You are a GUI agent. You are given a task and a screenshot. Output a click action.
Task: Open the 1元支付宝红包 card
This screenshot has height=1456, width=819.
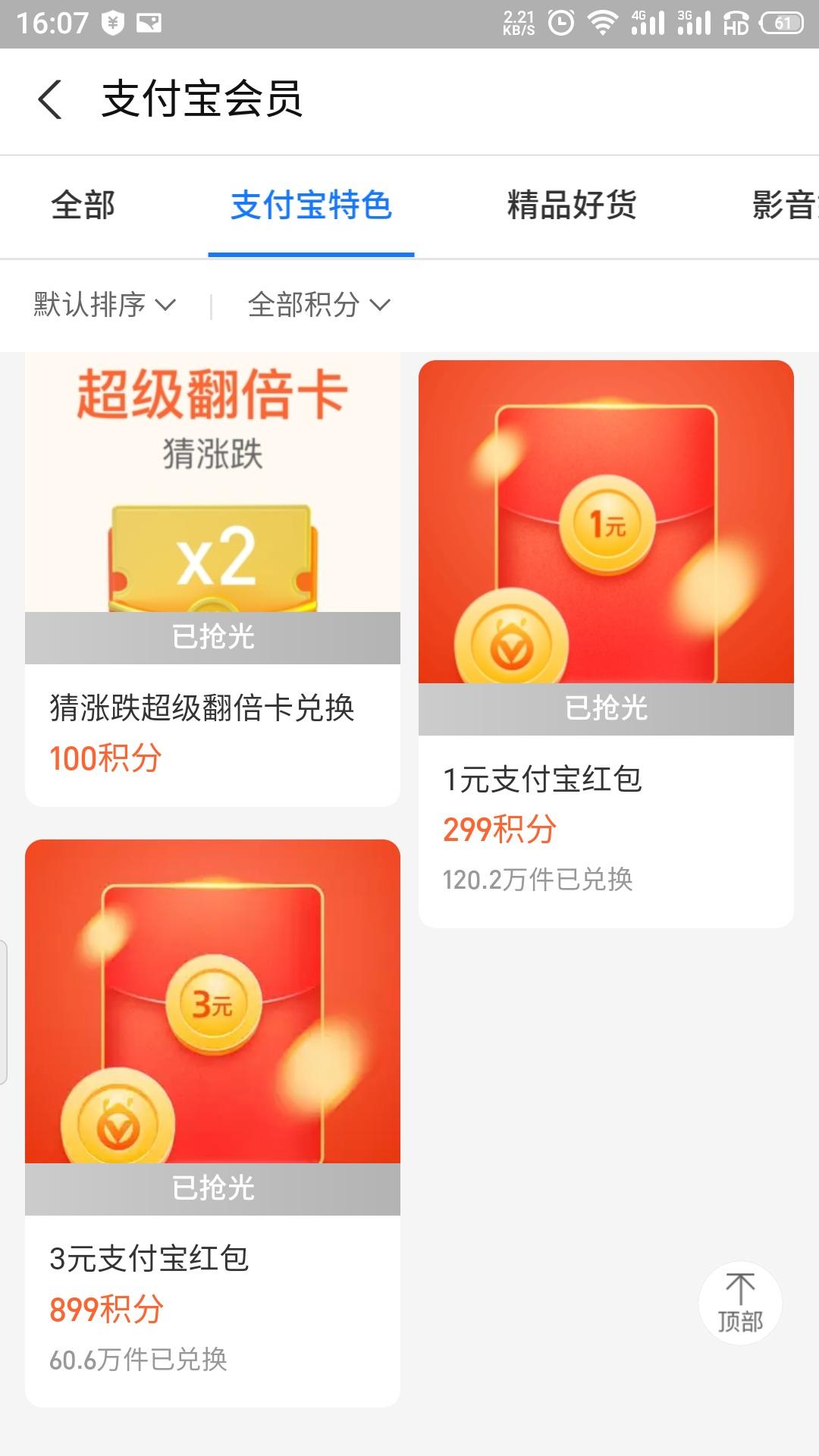click(606, 644)
